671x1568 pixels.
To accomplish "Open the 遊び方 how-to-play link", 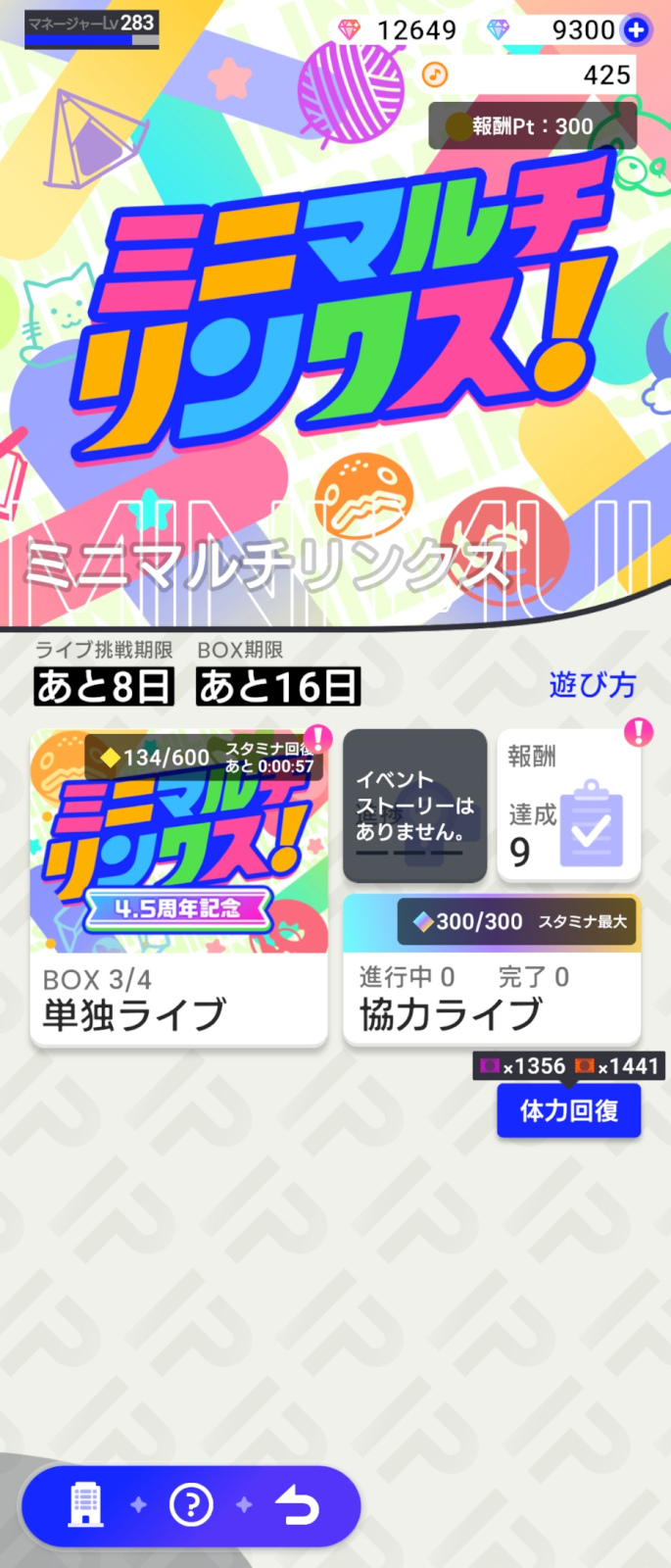I will tap(593, 684).
